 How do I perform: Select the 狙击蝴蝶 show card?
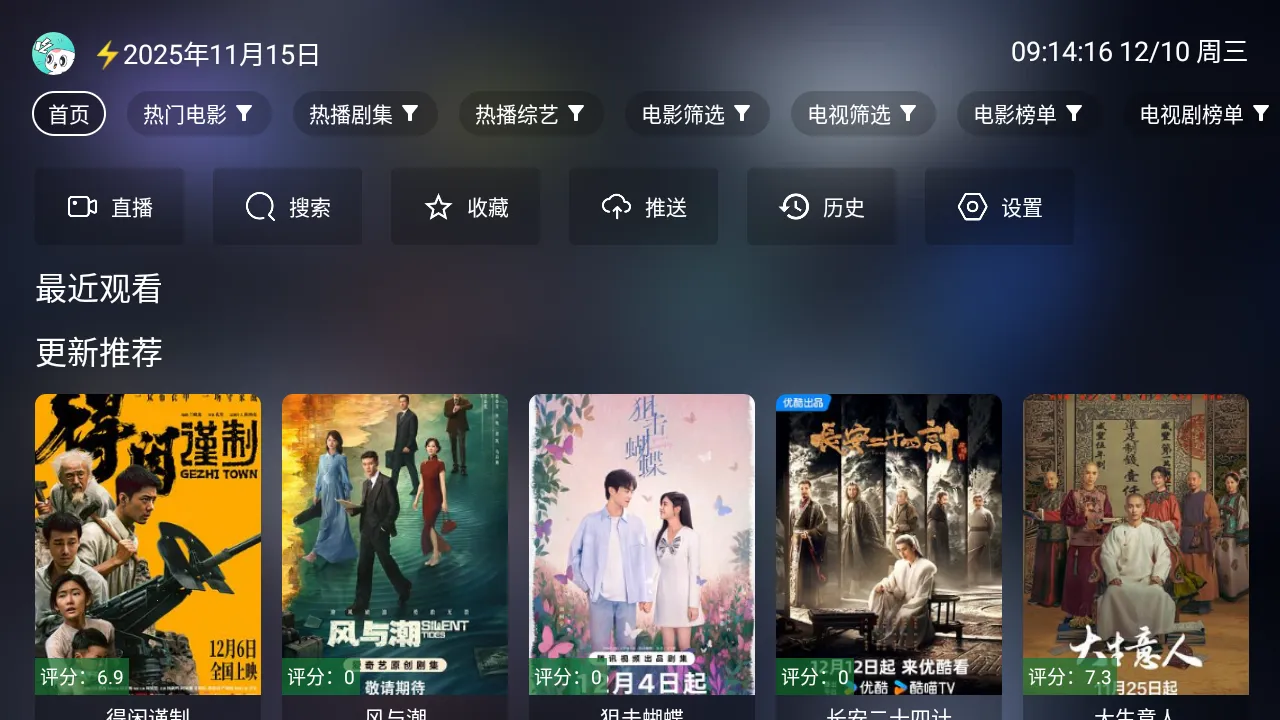(x=642, y=545)
